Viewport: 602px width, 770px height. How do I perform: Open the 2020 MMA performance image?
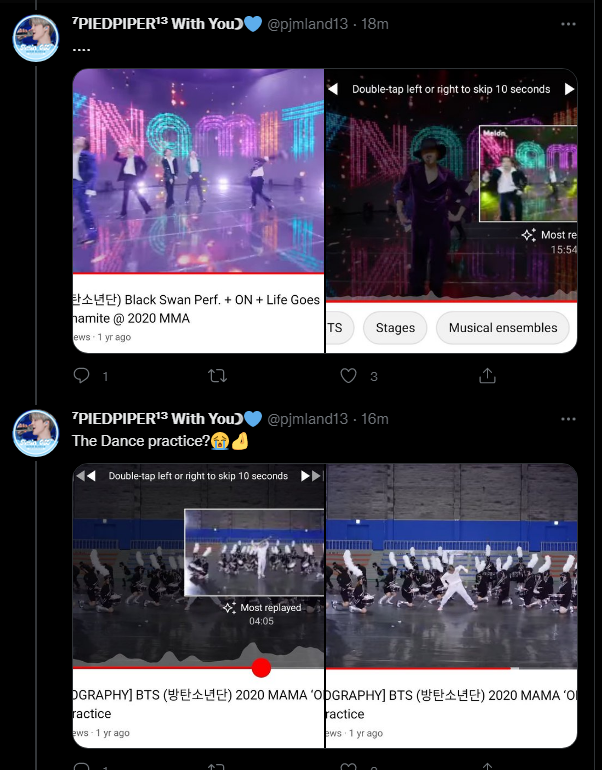(x=198, y=210)
